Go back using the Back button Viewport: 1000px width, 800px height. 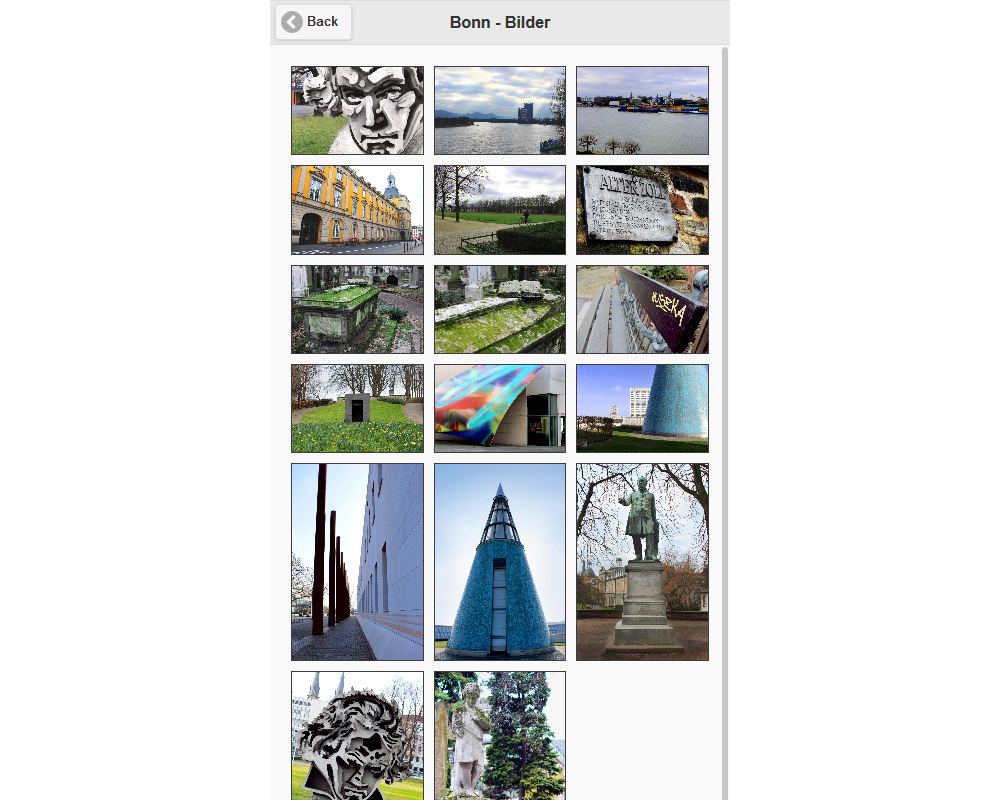313,22
